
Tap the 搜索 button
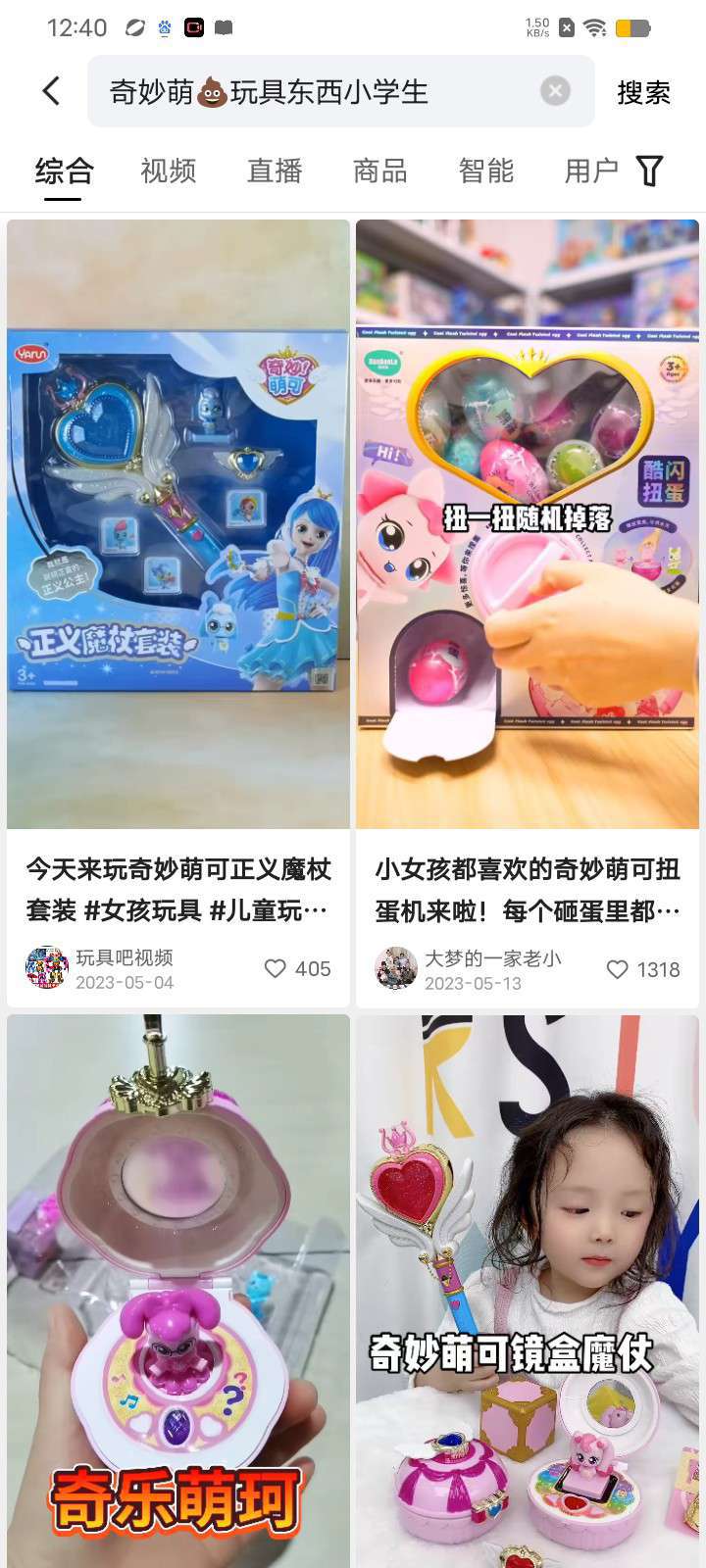coord(643,92)
